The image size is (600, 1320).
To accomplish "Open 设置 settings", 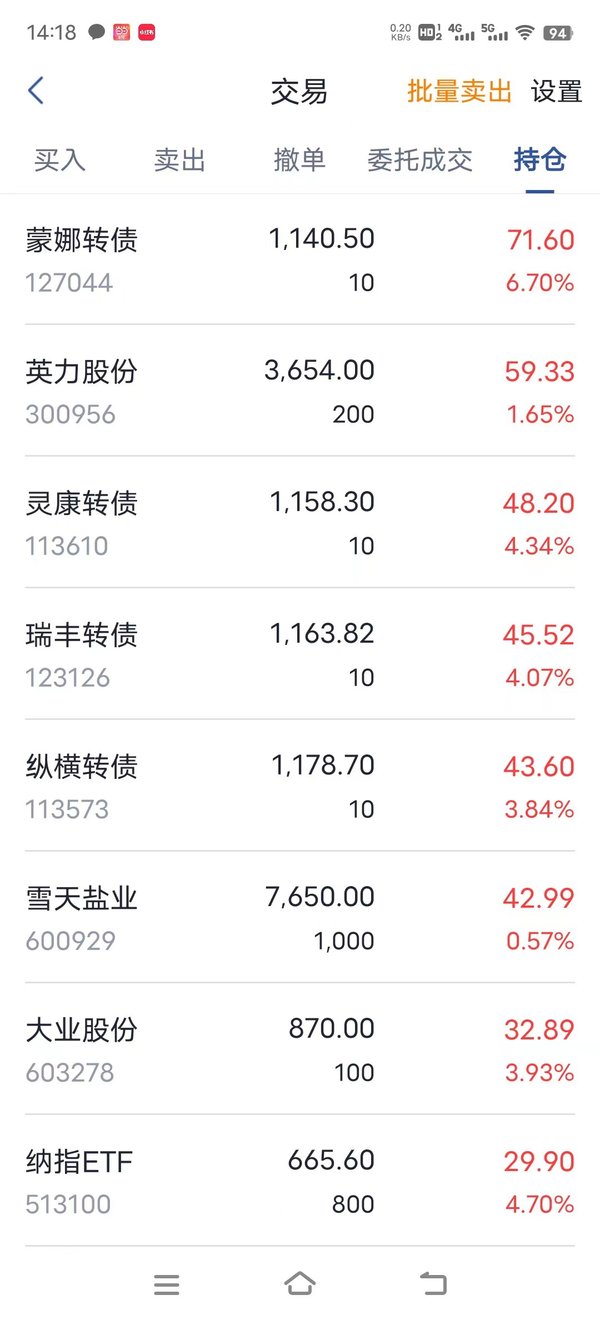I will (x=556, y=91).
